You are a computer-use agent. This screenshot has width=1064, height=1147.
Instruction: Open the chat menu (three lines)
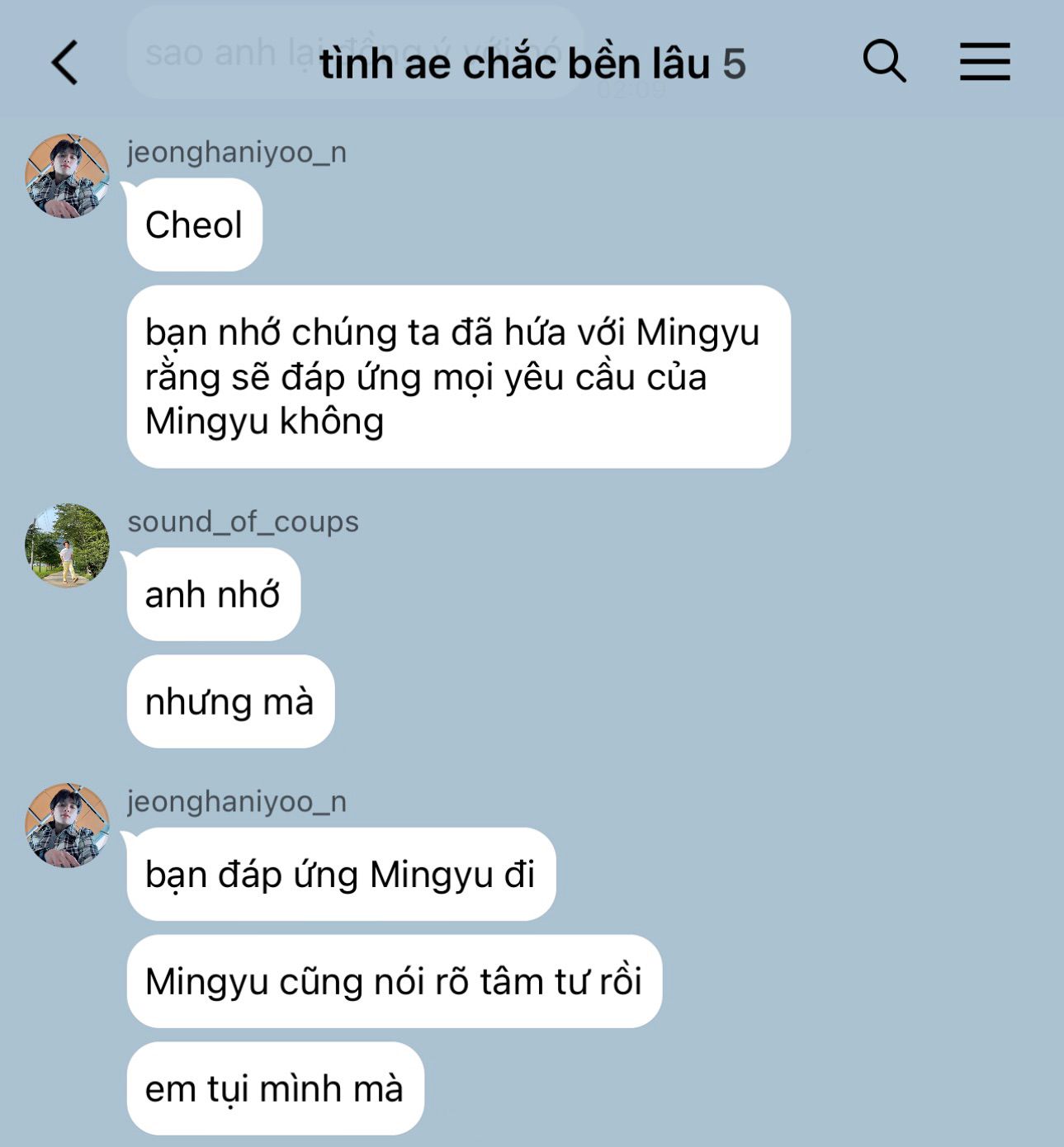coord(985,62)
